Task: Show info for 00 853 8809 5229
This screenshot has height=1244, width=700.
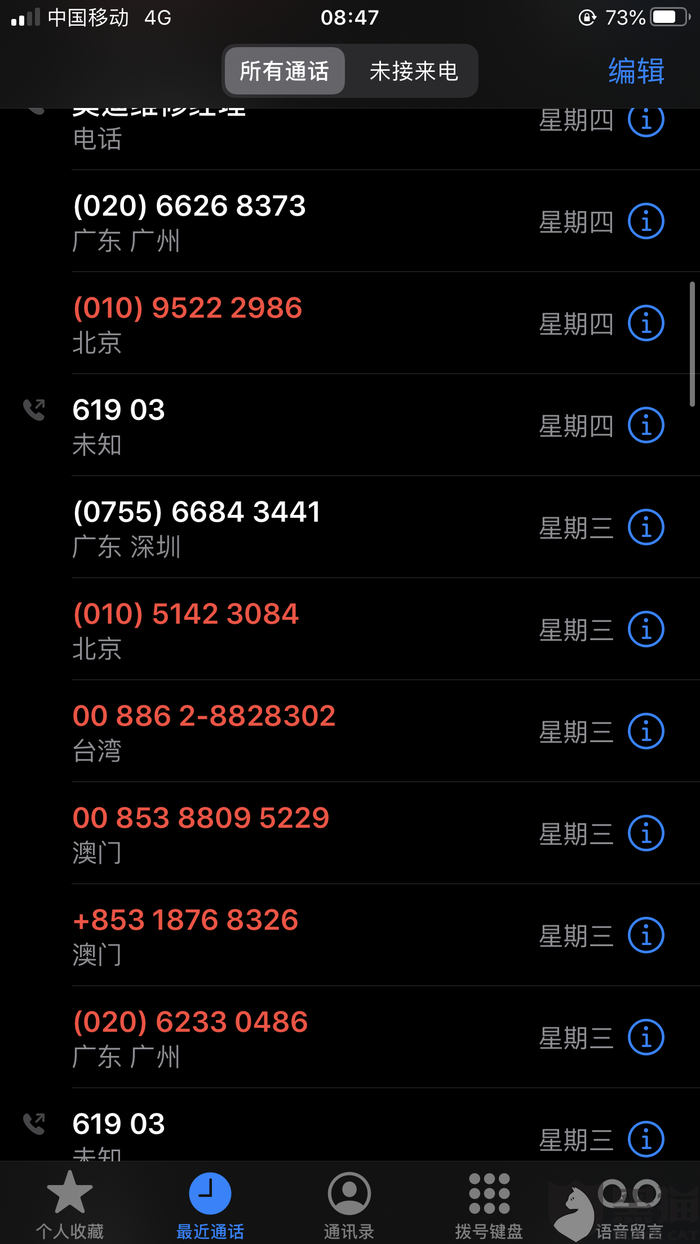Action: pyautogui.click(x=646, y=833)
